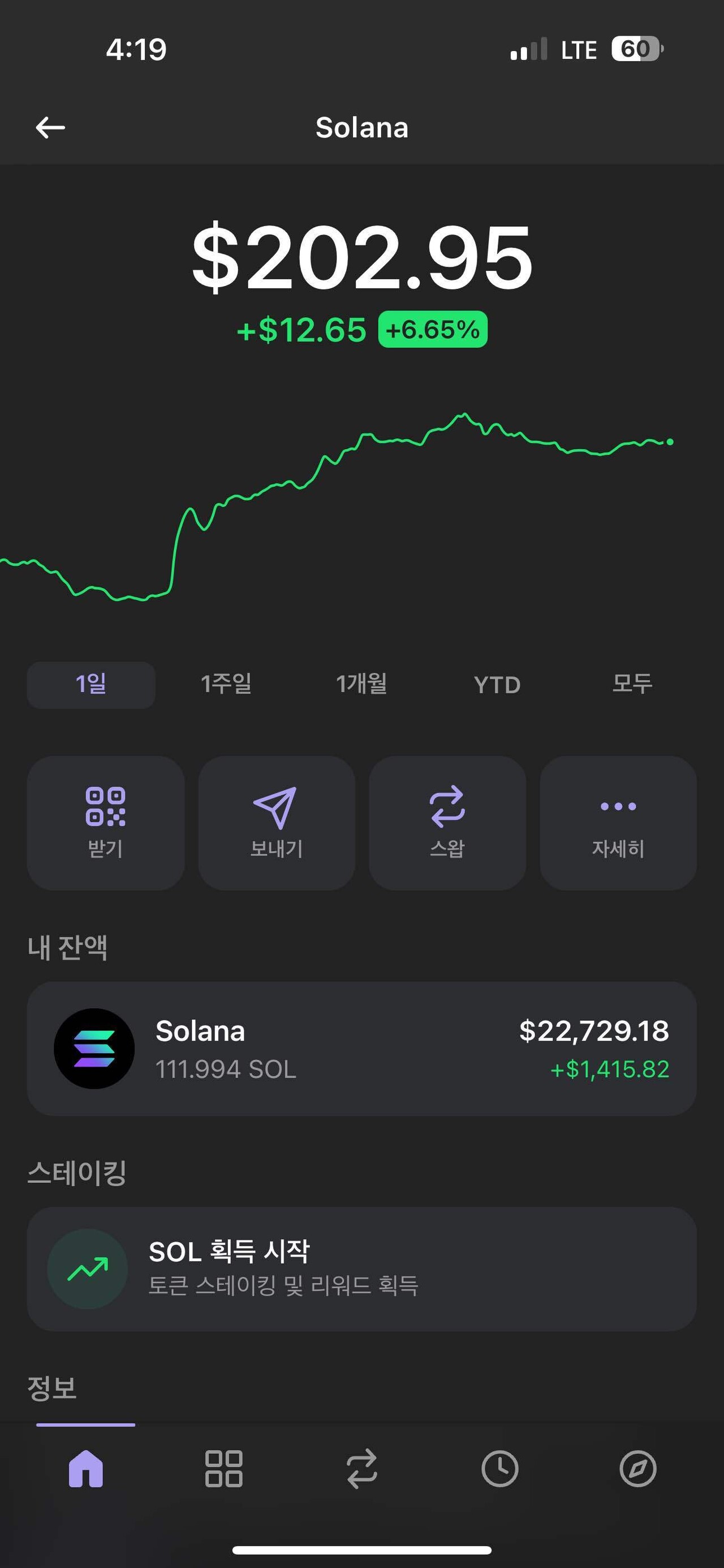The width and height of the screenshot is (724, 1568).
Task: Open the QR code receive icon
Action: pyautogui.click(x=105, y=808)
